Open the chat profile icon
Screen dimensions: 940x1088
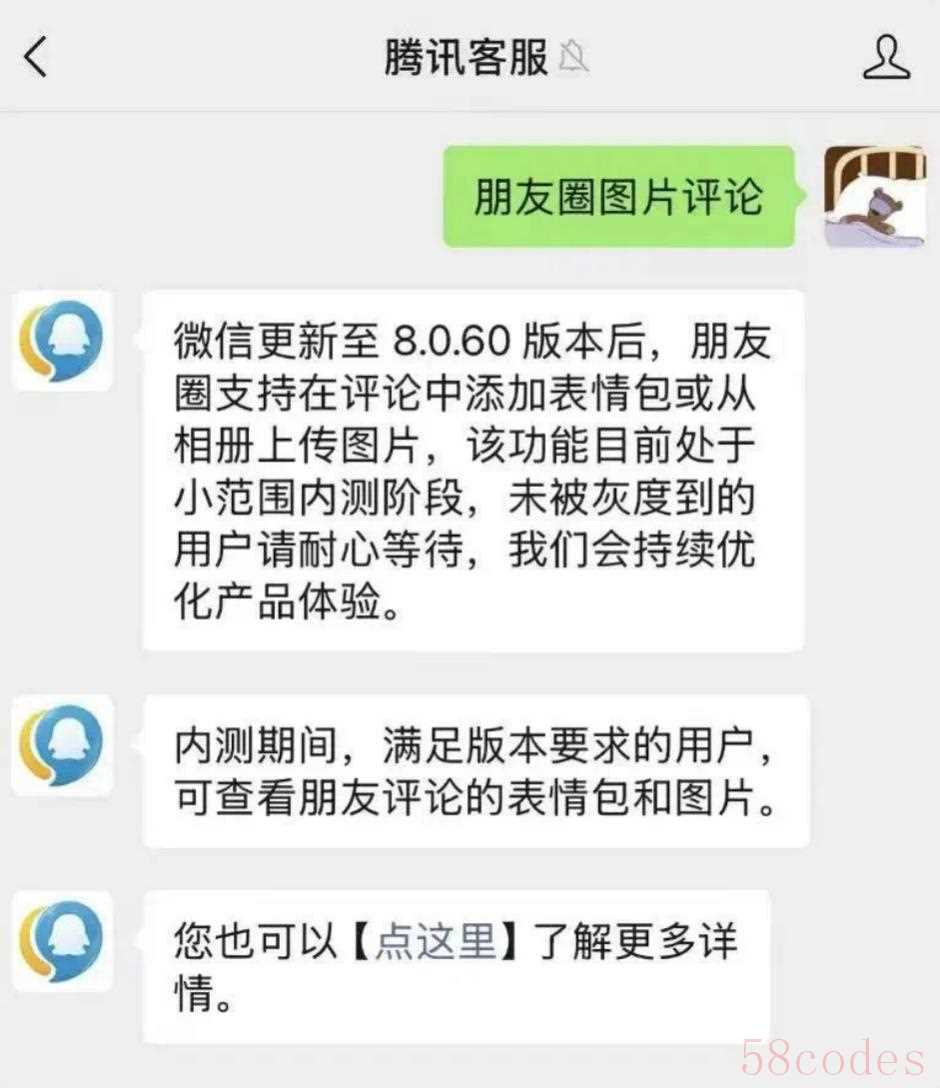[886, 57]
